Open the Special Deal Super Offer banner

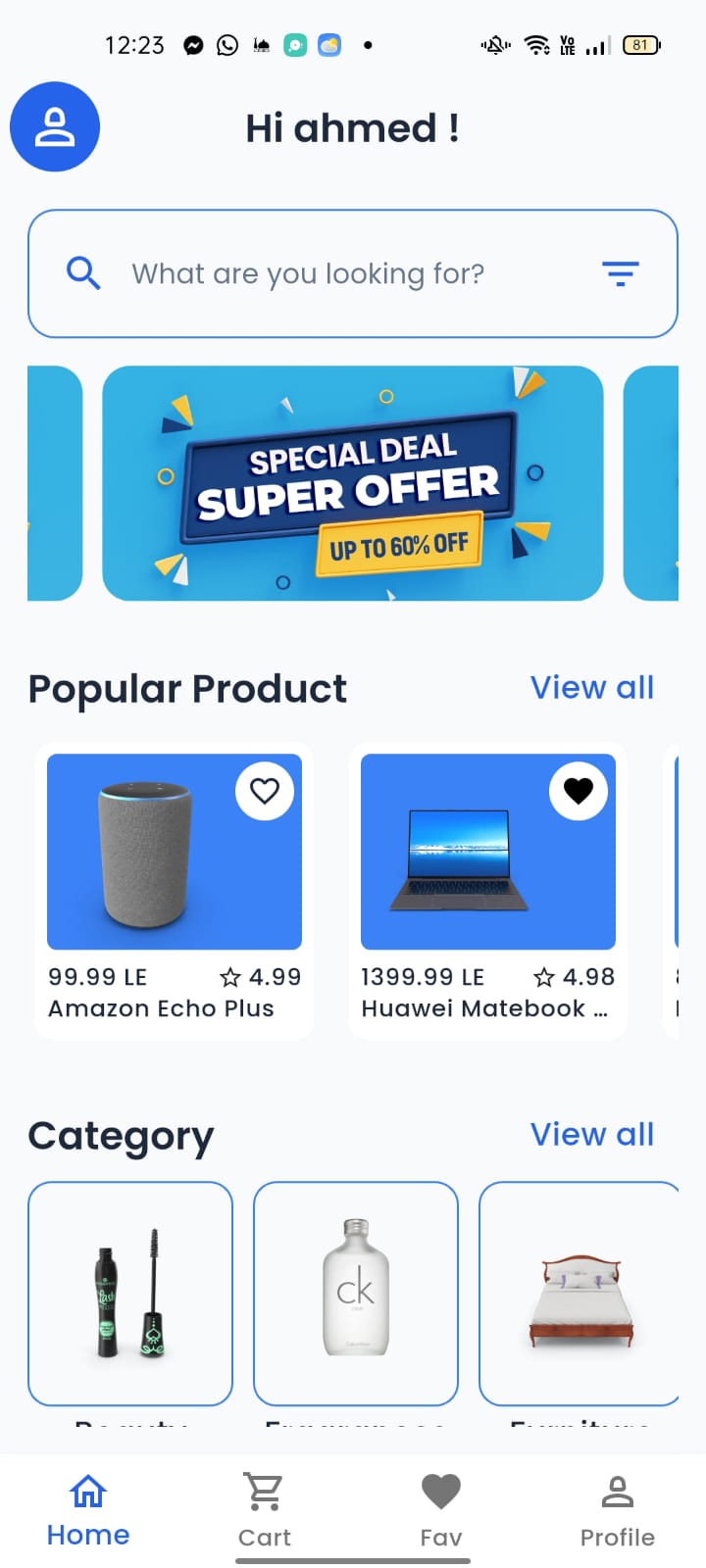(x=352, y=483)
